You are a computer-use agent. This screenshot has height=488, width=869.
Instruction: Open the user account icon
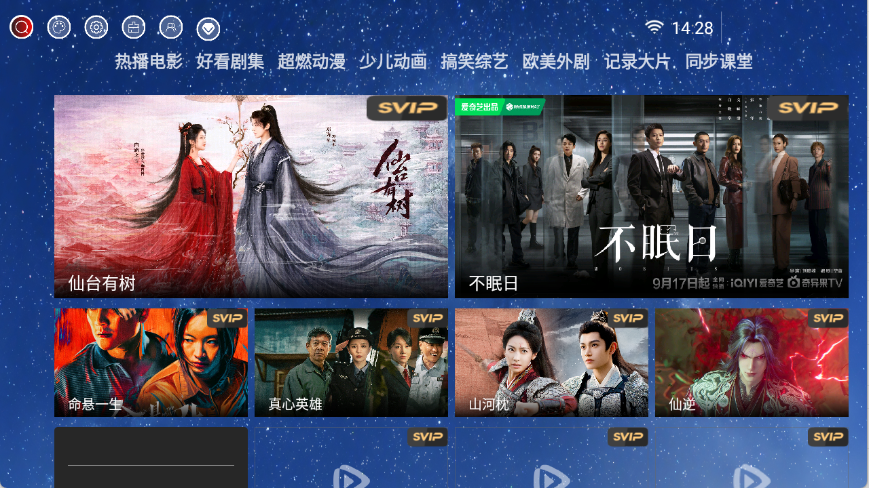(x=171, y=27)
